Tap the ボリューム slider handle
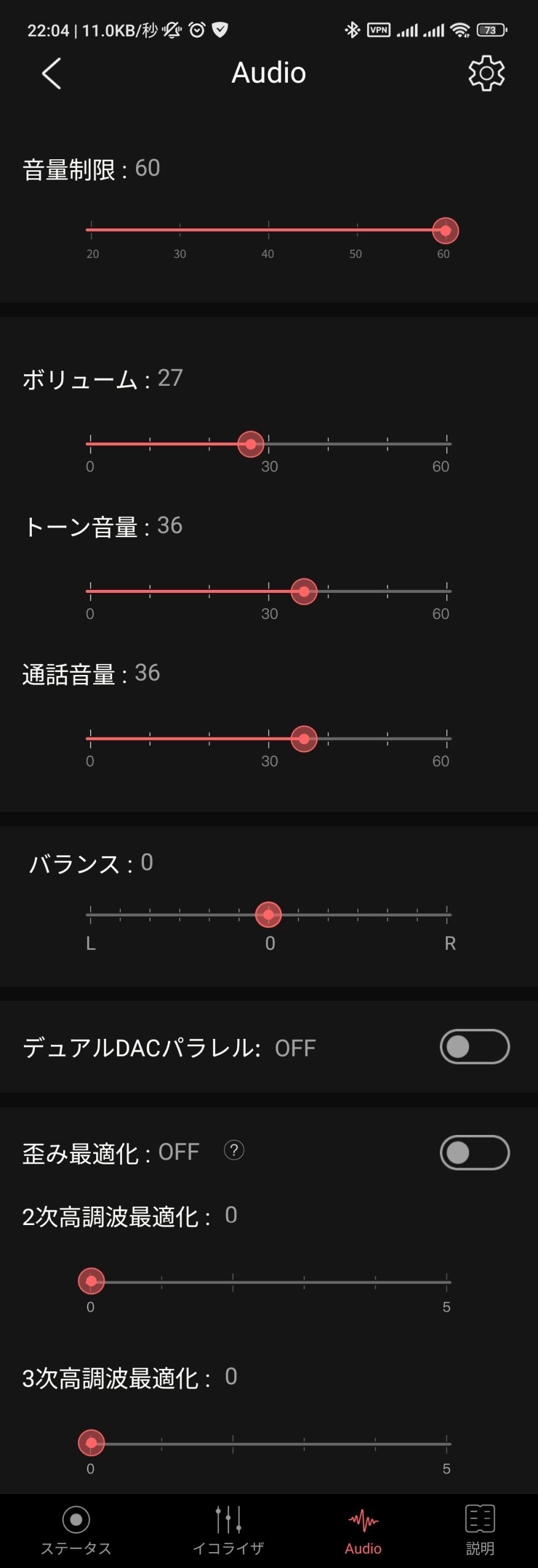The width and height of the screenshot is (538, 1568). pos(251,444)
